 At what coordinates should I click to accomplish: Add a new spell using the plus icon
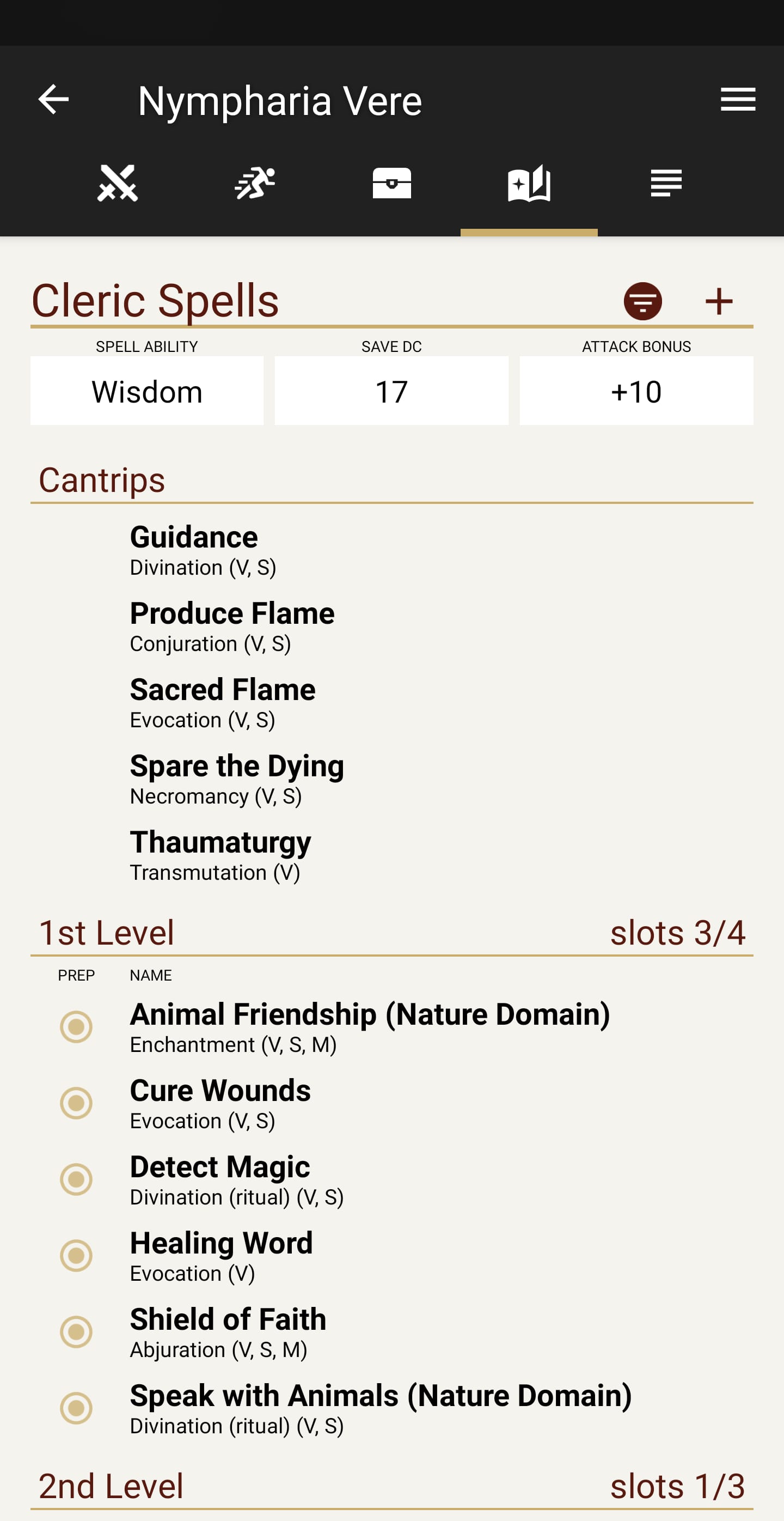(720, 300)
